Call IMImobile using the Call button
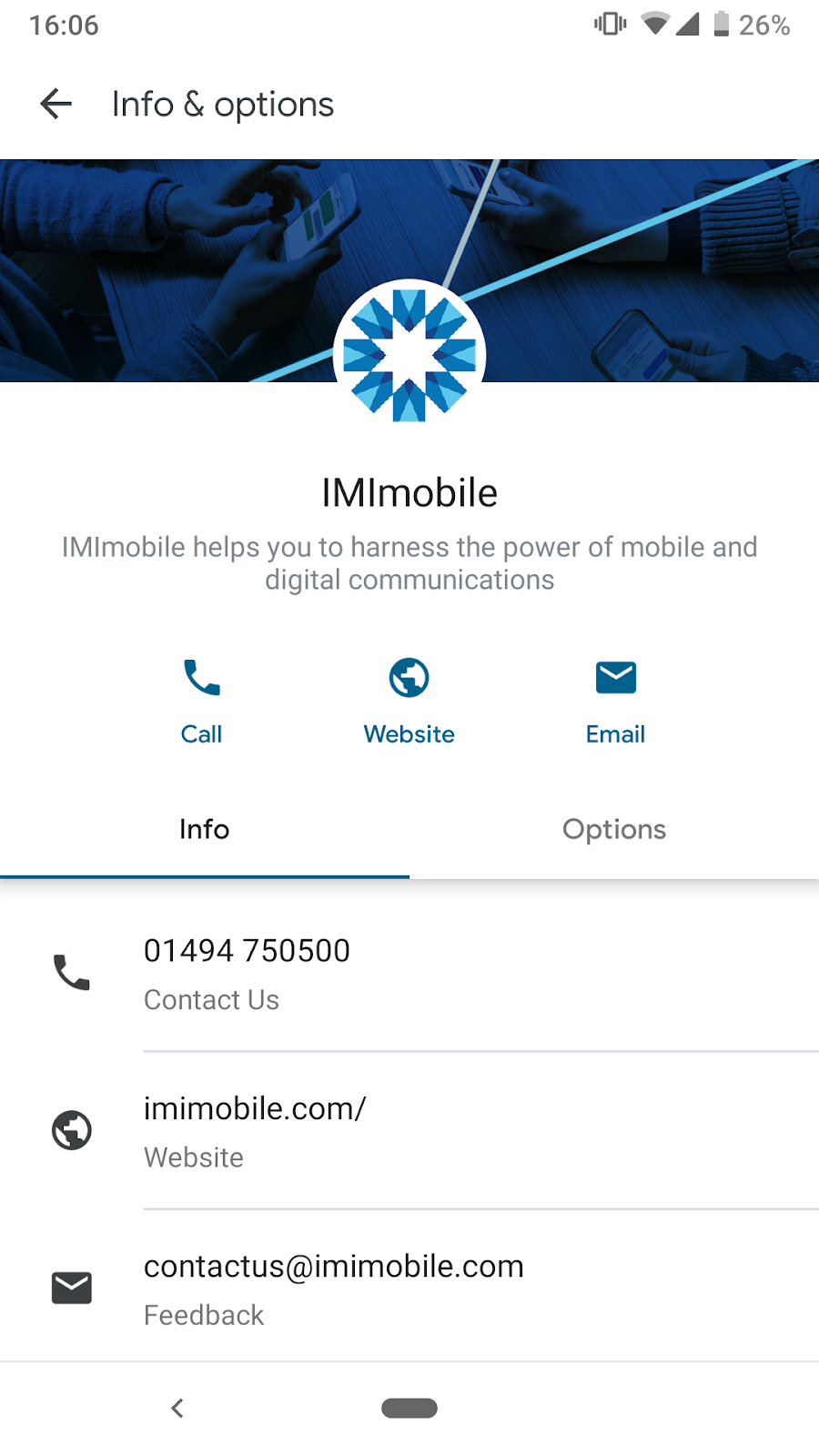The image size is (819, 1456). pyautogui.click(x=201, y=701)
